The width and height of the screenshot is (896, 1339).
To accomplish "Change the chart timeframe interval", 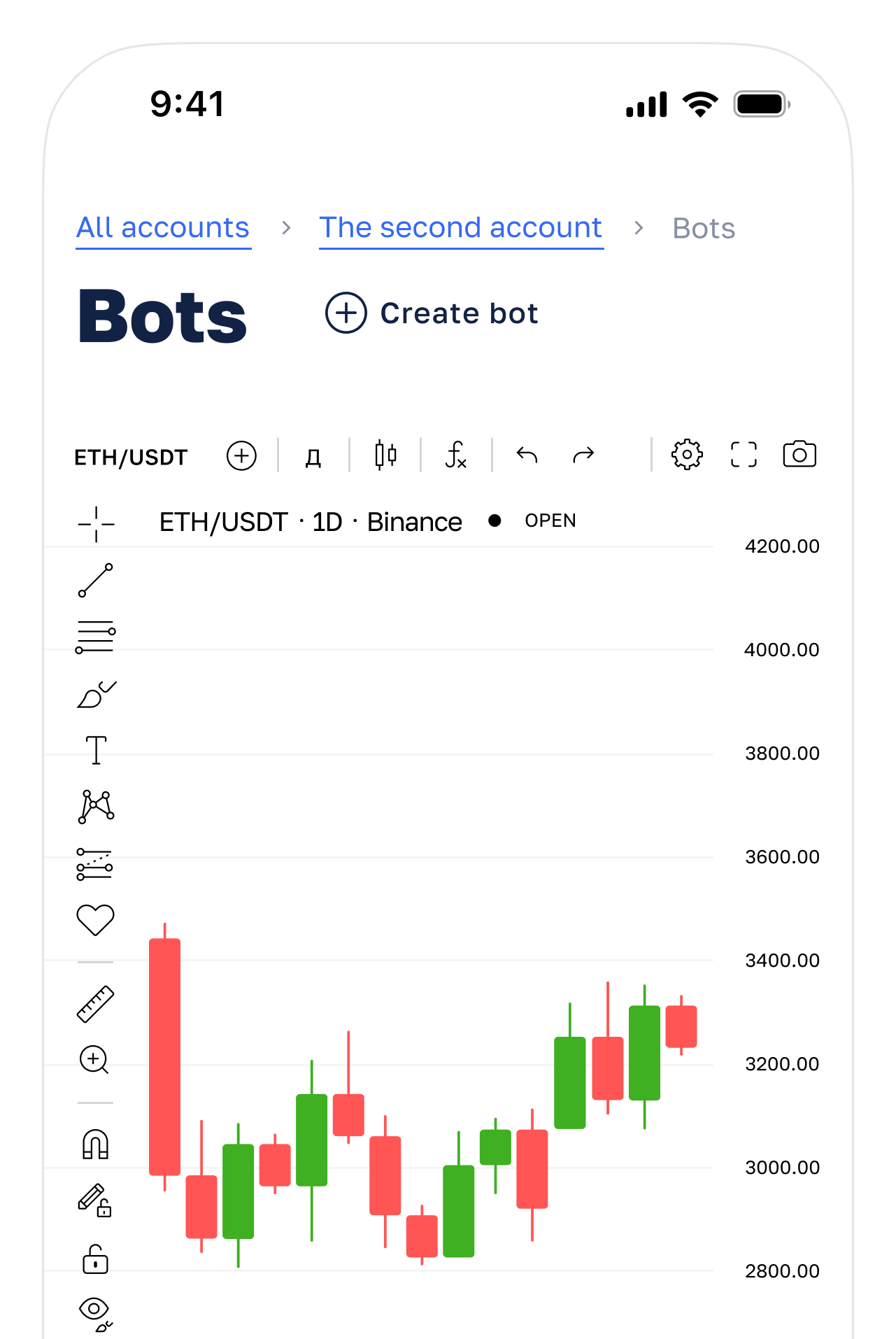I will 313,458.
